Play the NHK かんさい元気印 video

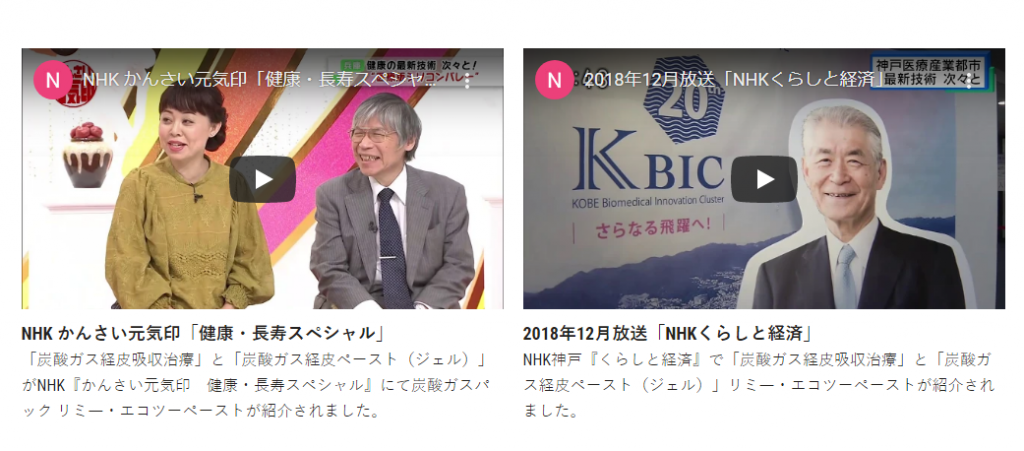(x=262, y=179)
